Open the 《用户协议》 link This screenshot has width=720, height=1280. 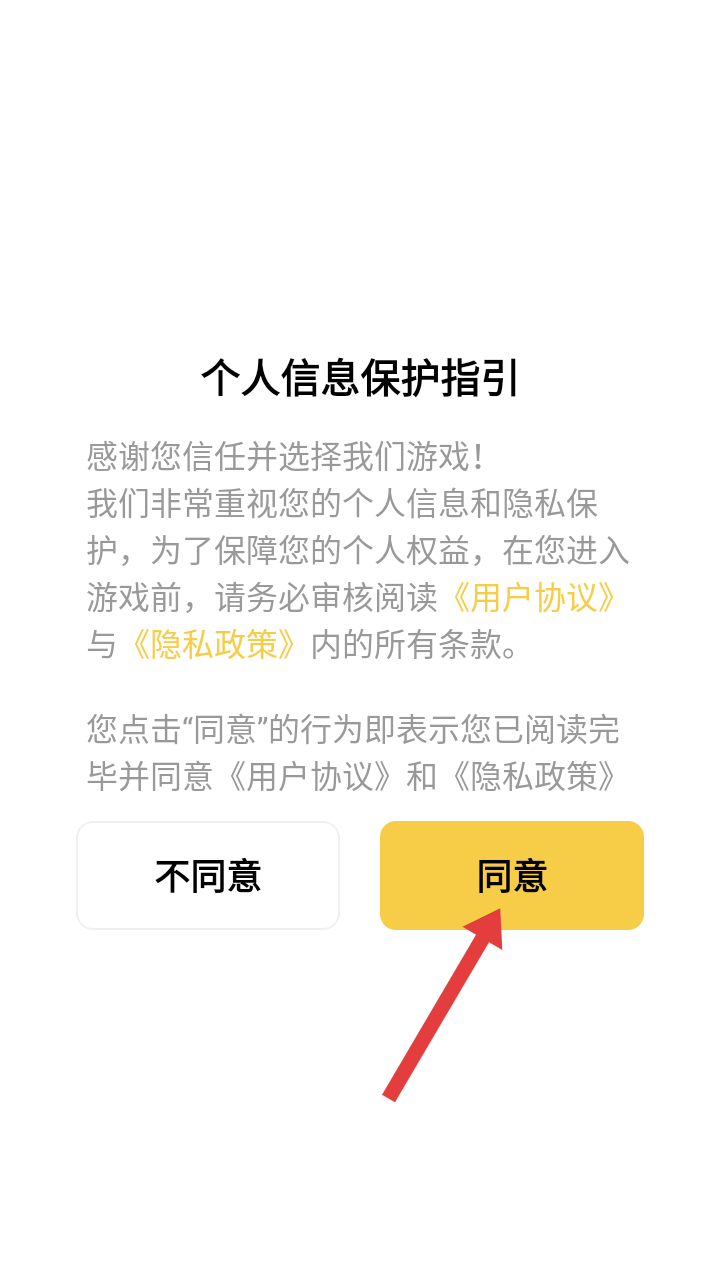tap(533, 598)
